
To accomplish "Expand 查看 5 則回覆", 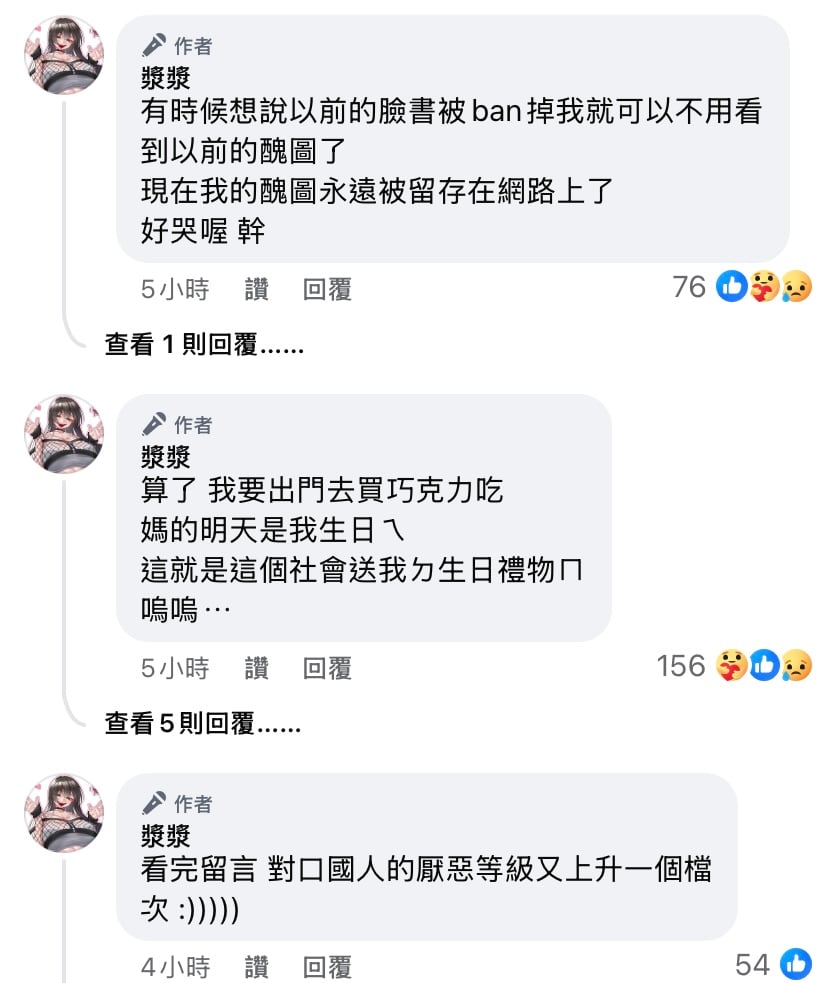I will click(x=203, y=723).
